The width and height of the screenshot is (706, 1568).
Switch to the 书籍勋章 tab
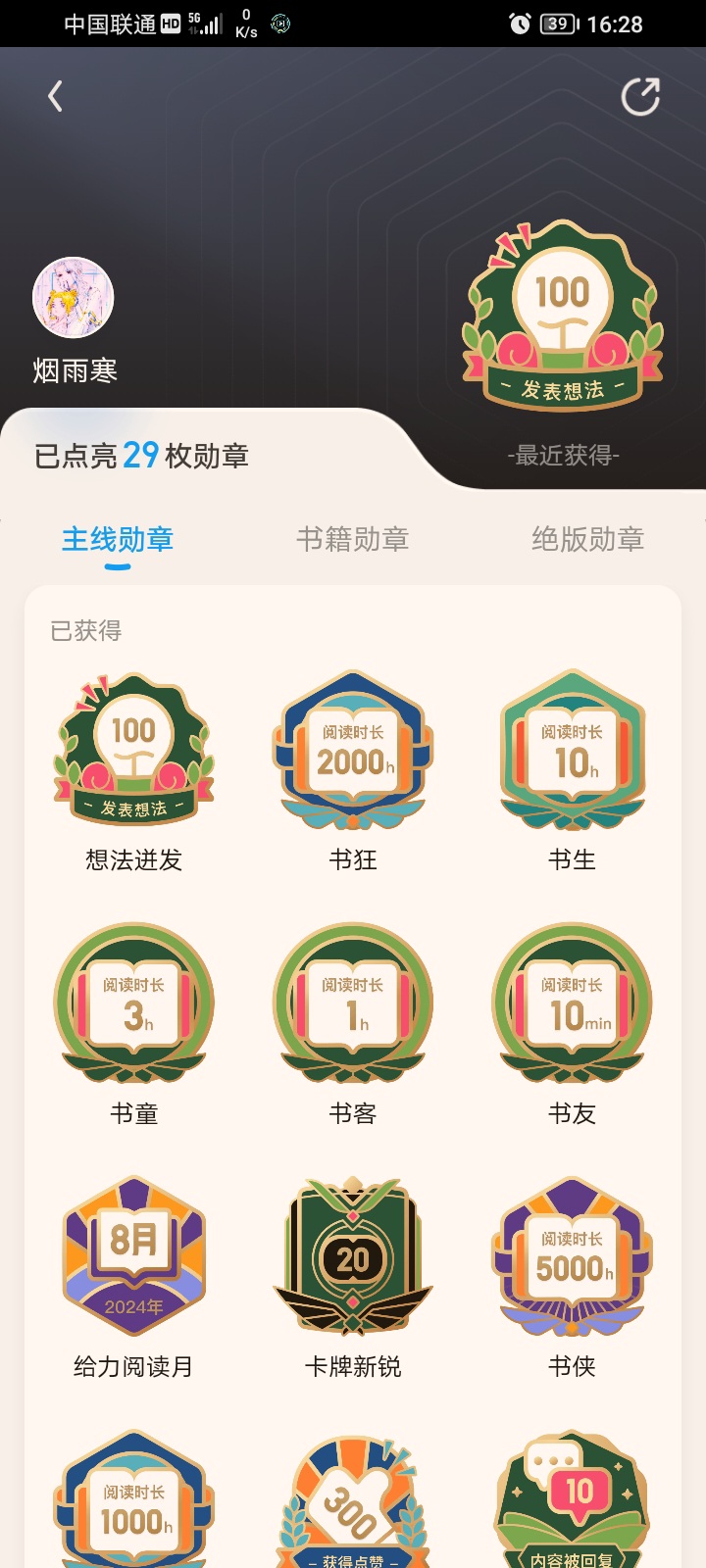pos(352,539)
